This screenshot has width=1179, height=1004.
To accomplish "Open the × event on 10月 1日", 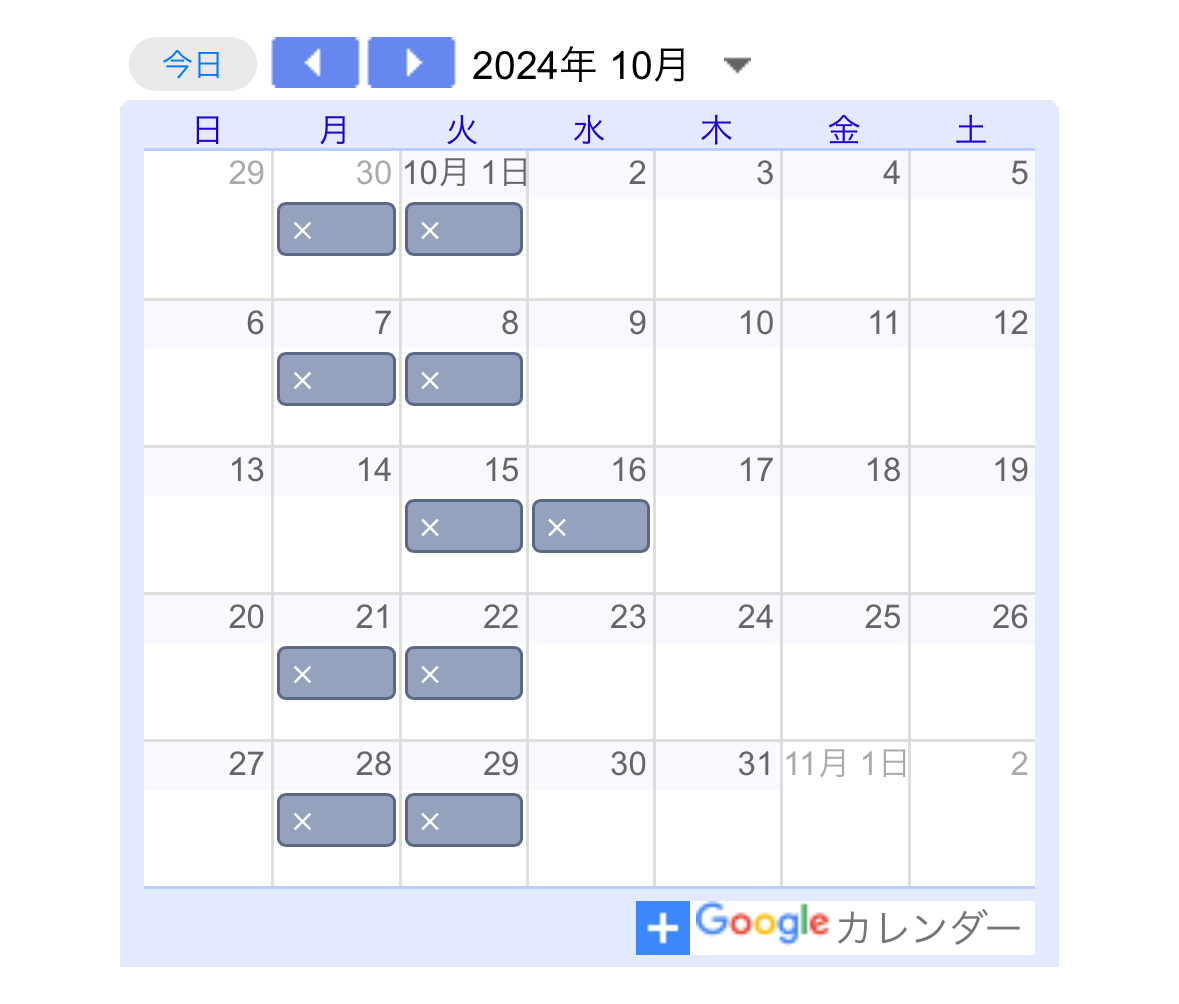I will click(x=464, y=230).
